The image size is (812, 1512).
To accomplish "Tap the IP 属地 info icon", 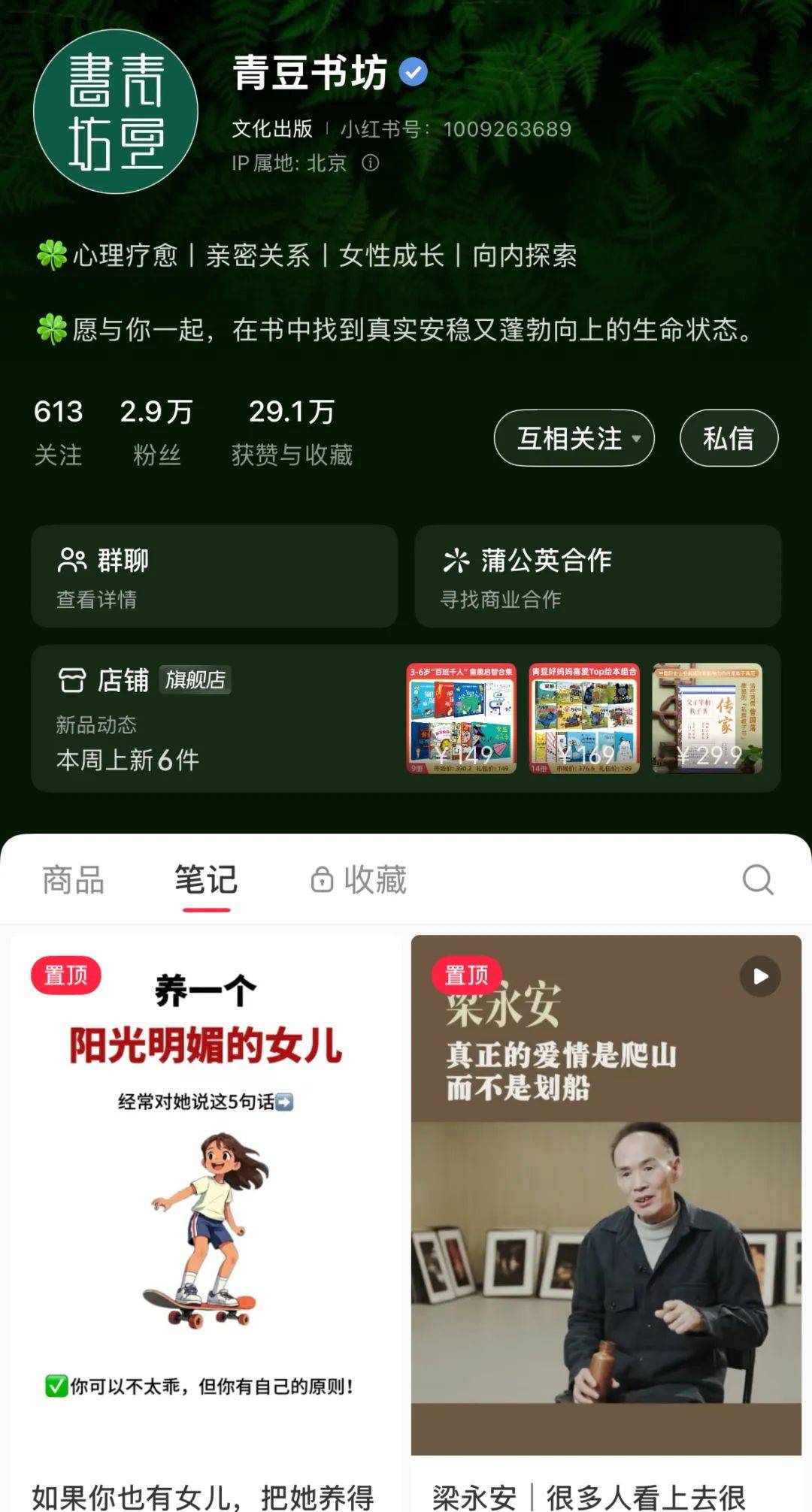I will click(371, 163).
